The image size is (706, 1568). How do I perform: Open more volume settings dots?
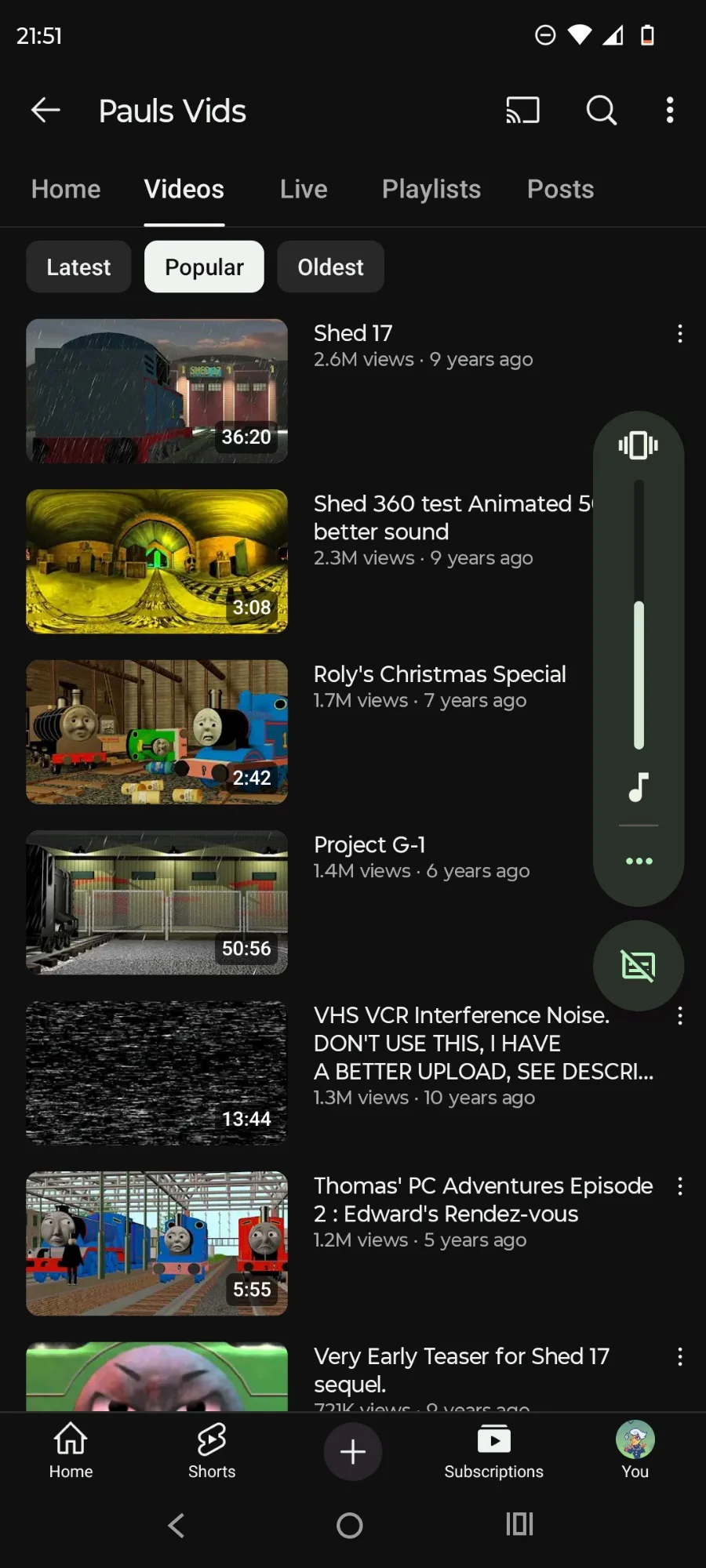639,861
